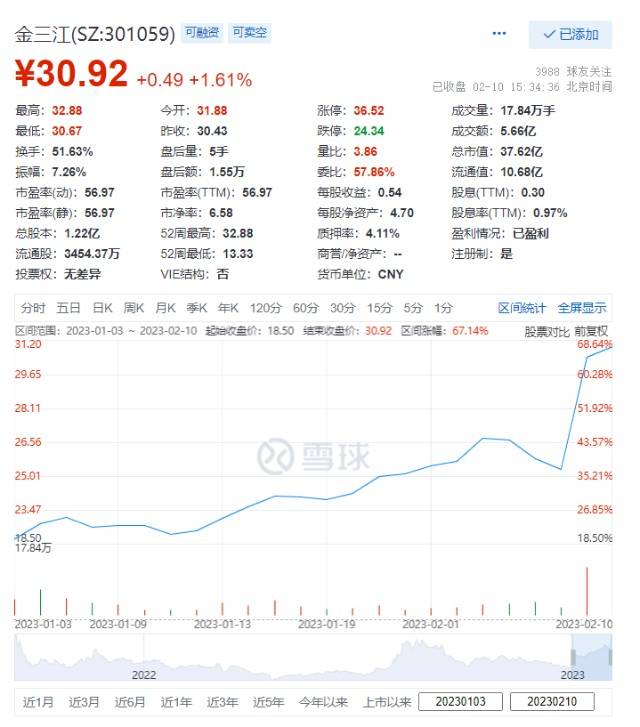The image size is (640, 727).
Task: Tap the 已添加 watchlist button
Action: pos(570,34)
